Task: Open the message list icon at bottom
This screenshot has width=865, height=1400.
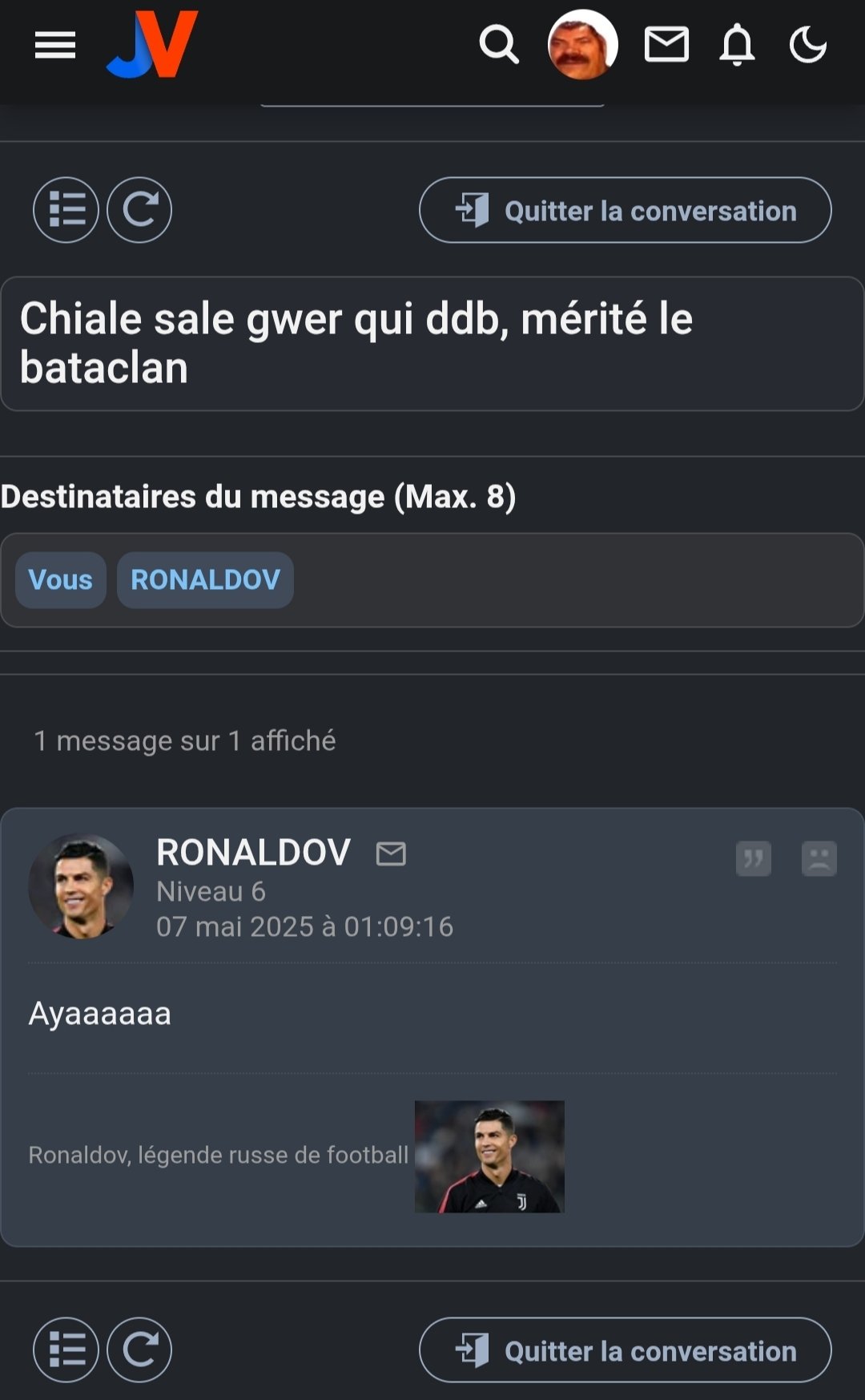Action: (x=66, y=1350)
